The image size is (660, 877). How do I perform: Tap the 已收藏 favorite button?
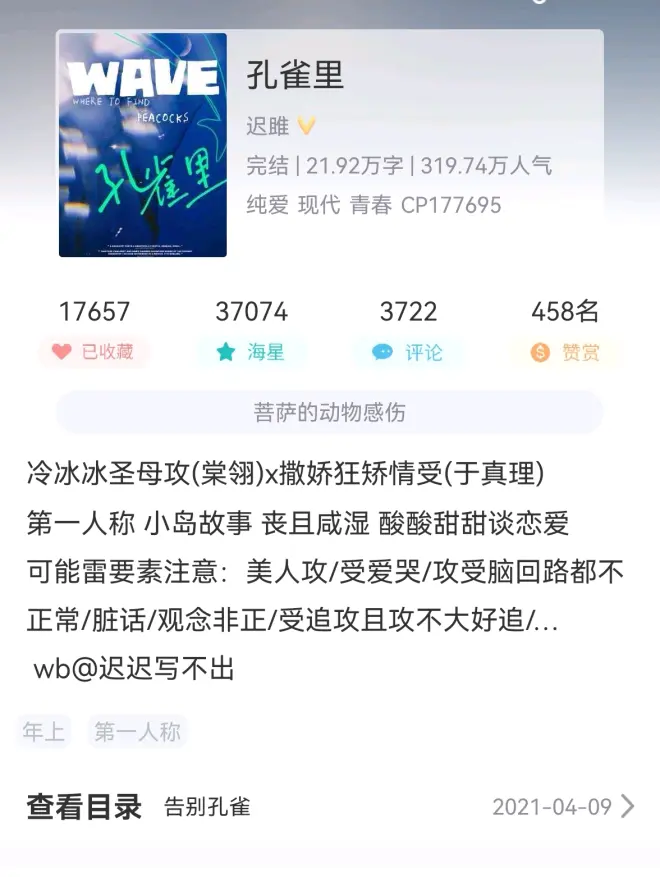tap(93, 352)
